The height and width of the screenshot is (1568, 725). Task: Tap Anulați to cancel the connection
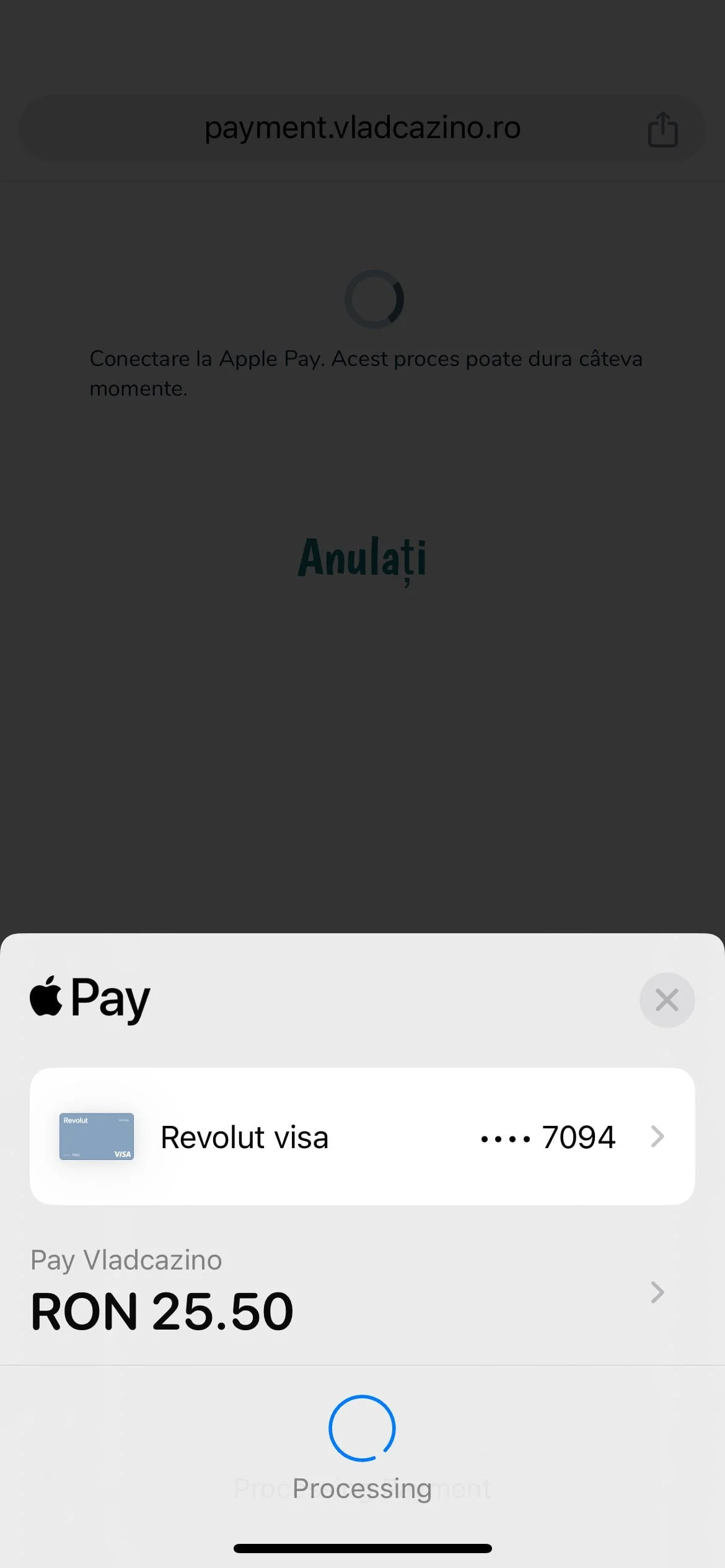pos(362,557)
